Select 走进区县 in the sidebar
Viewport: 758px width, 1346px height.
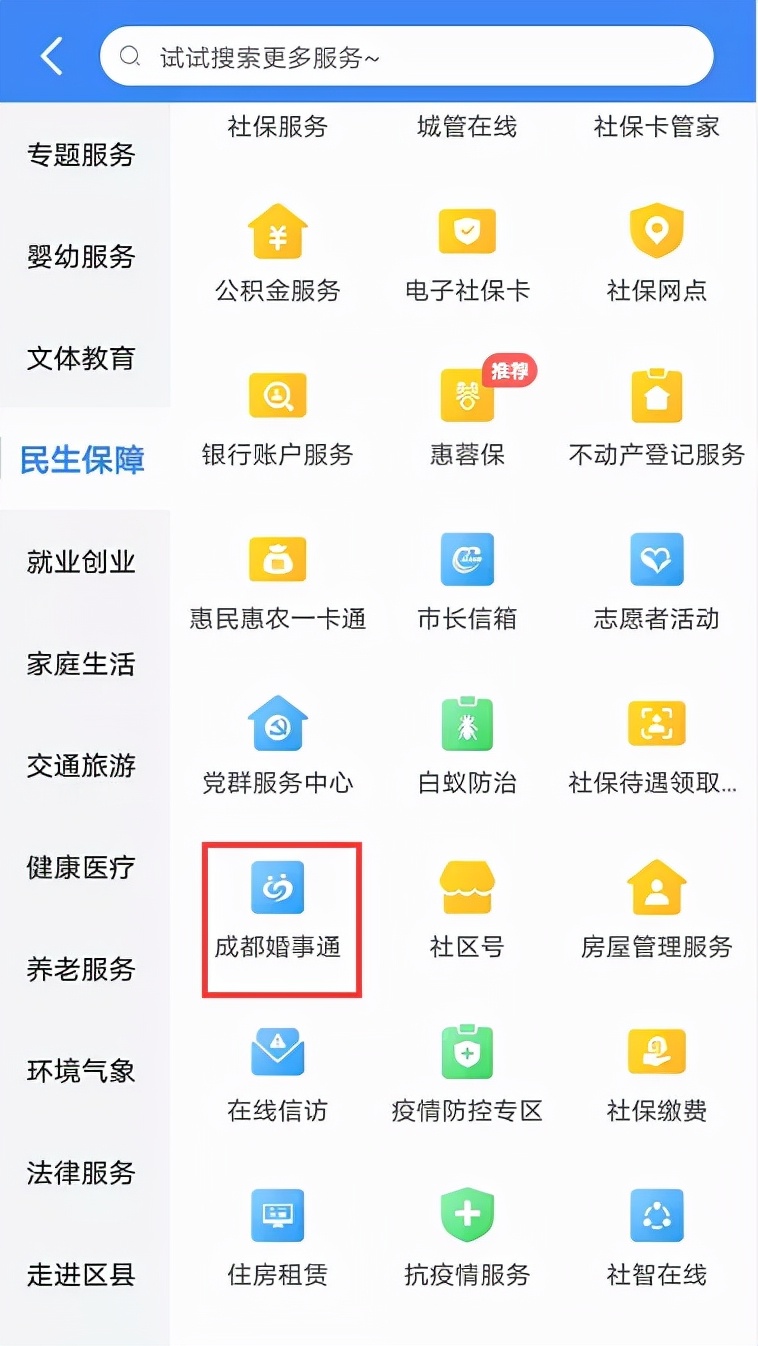[x=80, y=1275]
